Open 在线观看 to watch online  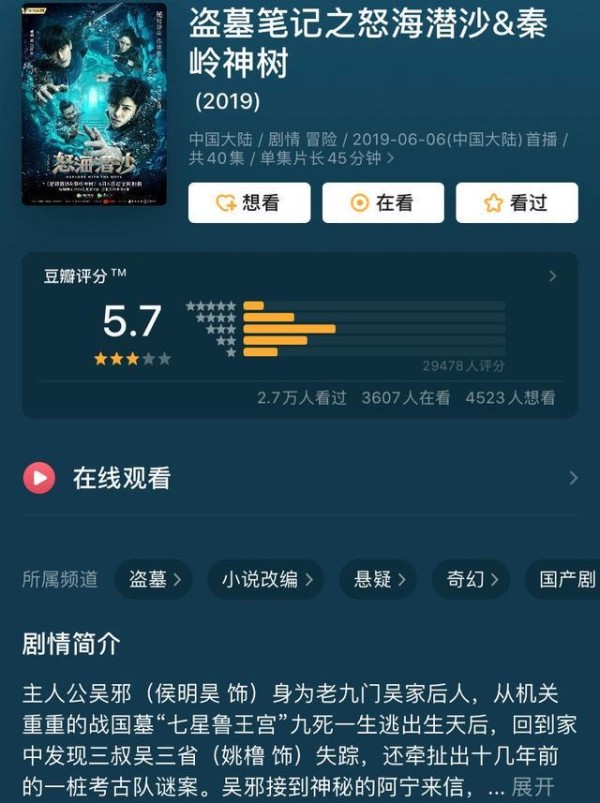point(300,478)
